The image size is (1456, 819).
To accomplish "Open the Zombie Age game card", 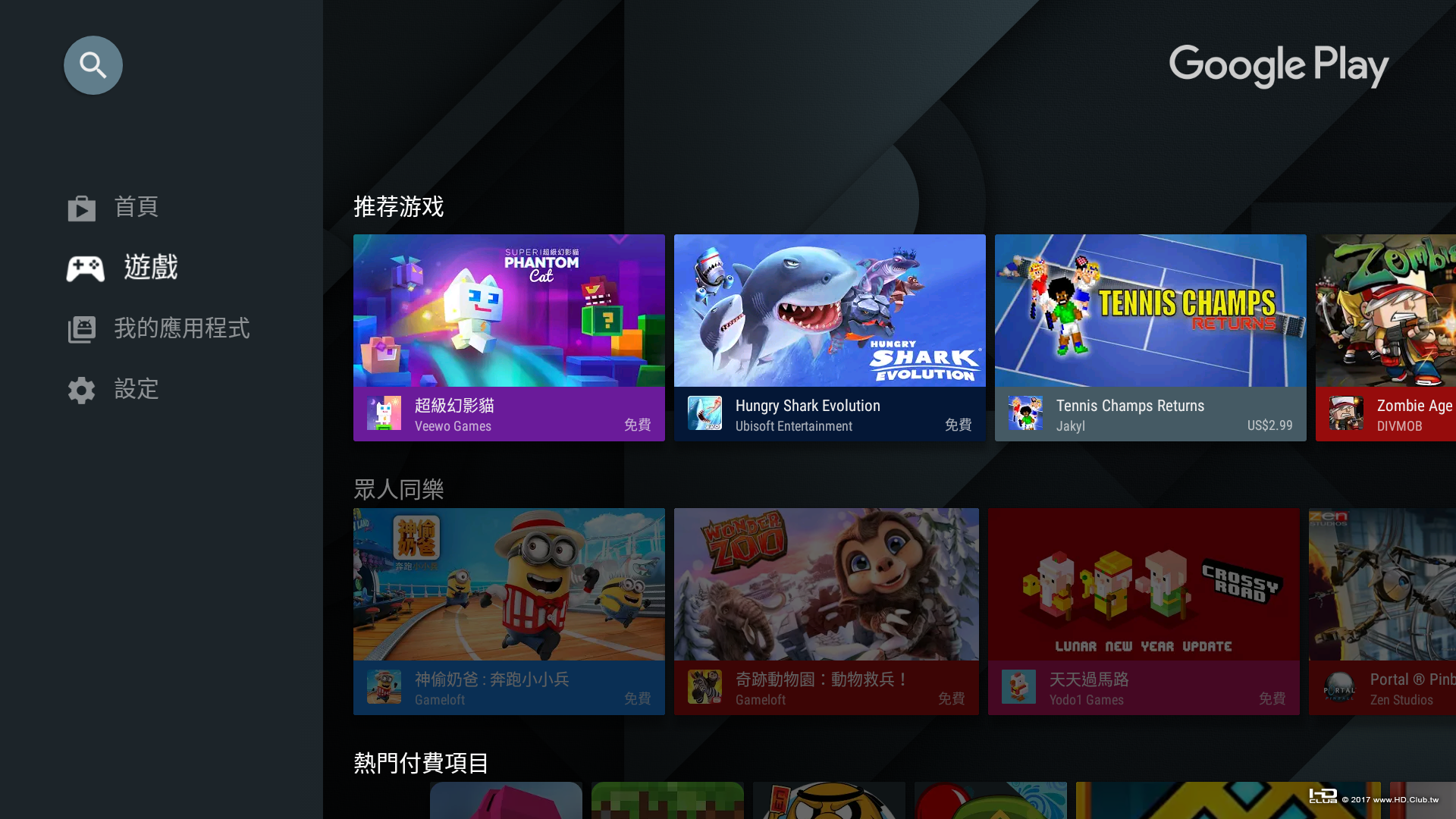I will (x=1386, y=337).
